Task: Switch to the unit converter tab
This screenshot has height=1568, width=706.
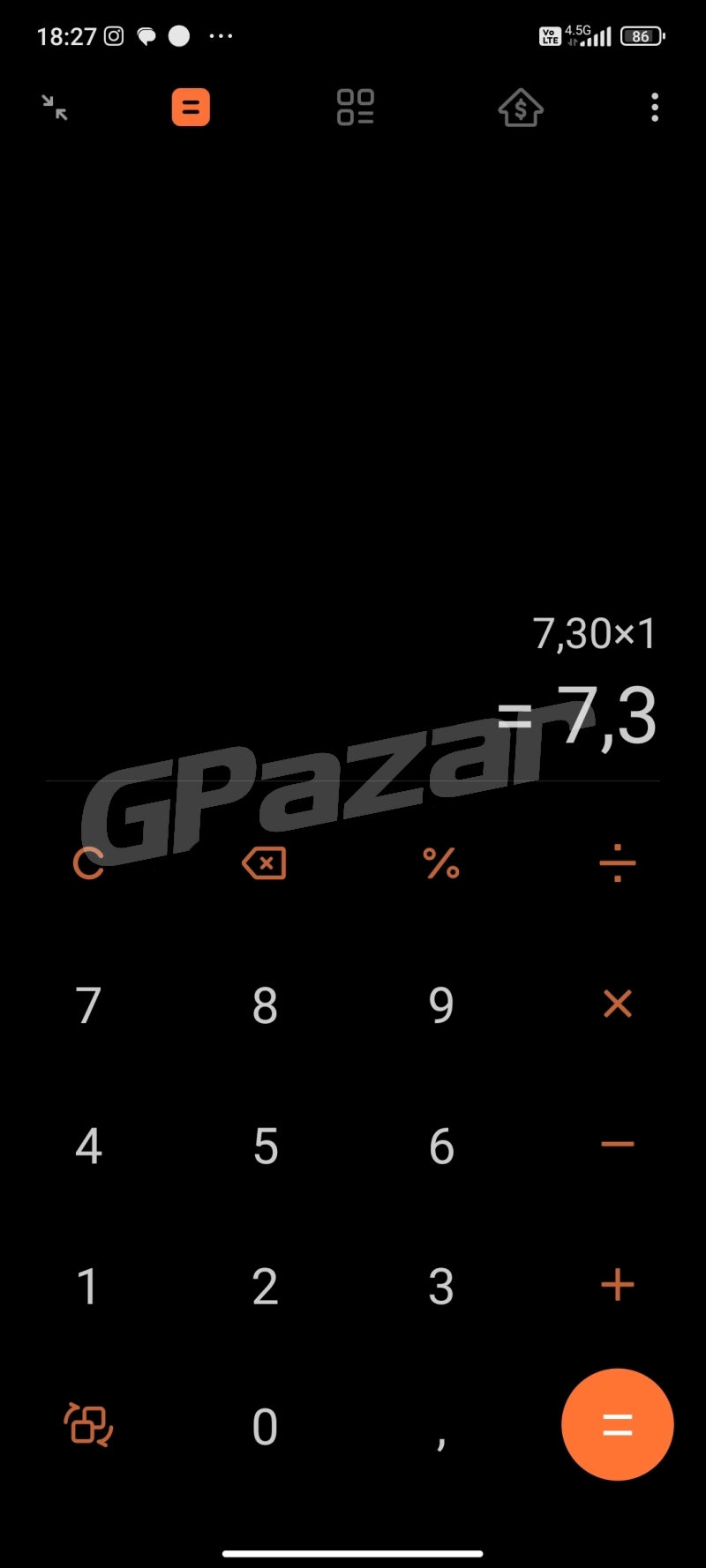Action: pyautogui.click(x=356, y=108)
